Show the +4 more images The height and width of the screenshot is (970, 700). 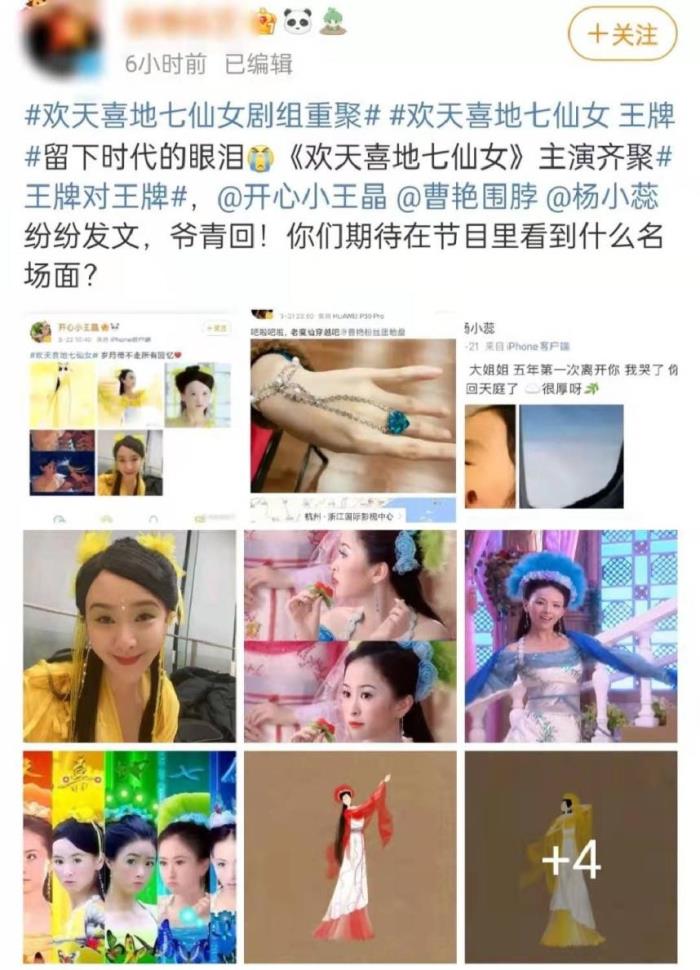(x=571, y=857)
